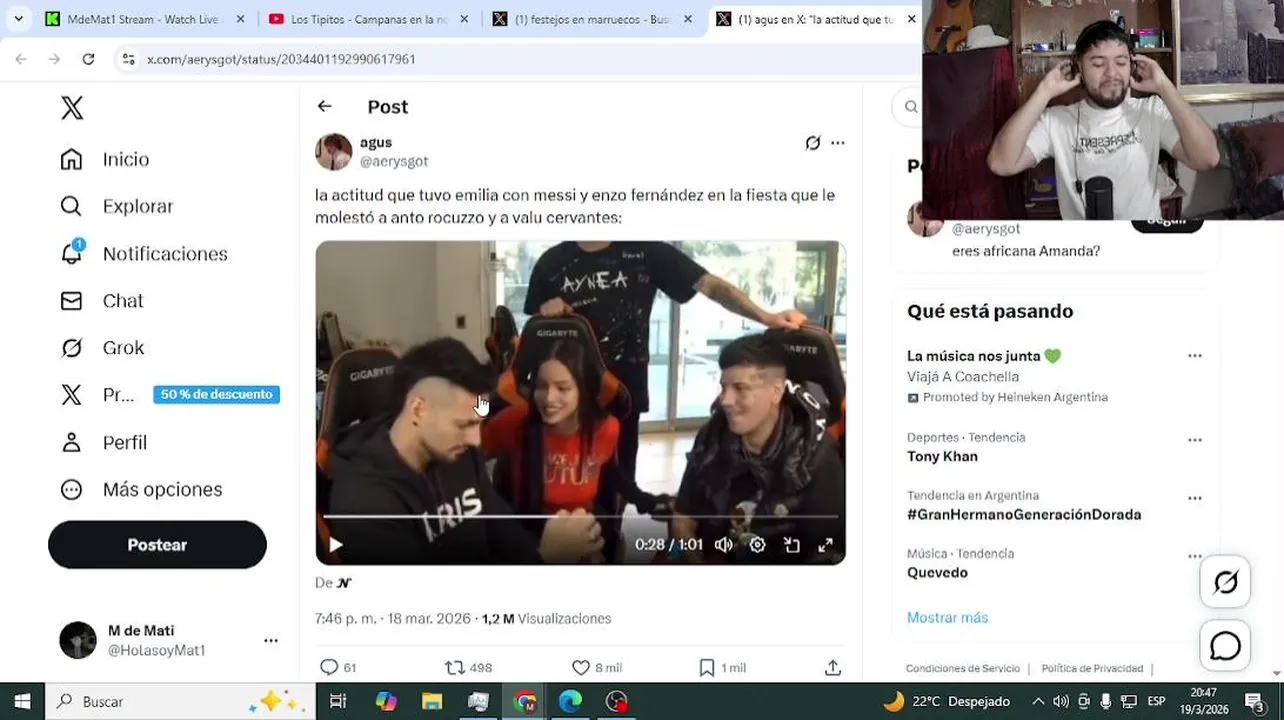The height and width of the screenshot is (720, 1284).
Task: Open the #GranHermanoGeneraciónDorada trend
Action: coord(1024,514)
